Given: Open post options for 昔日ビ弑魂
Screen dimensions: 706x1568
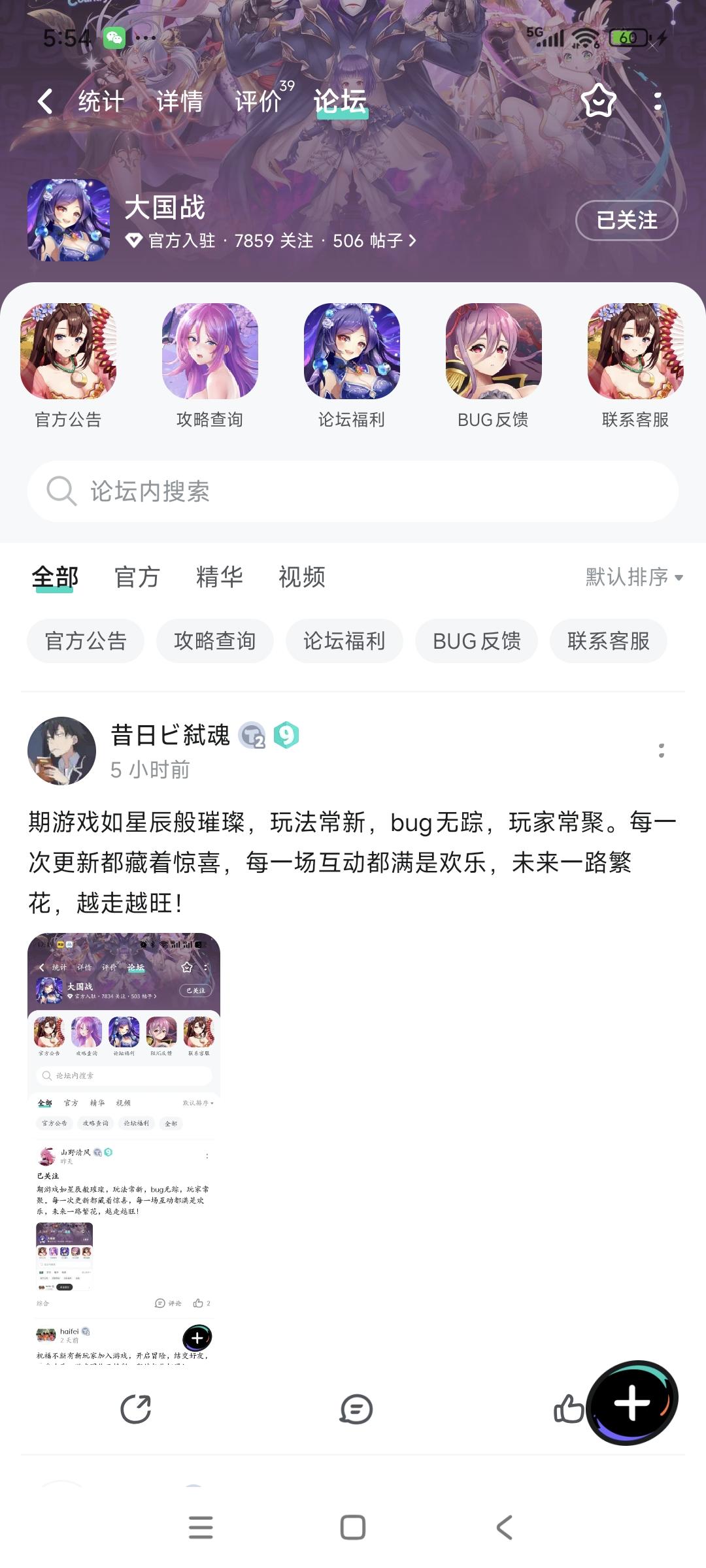Looking at the screenshot, I should click(662, 751).
